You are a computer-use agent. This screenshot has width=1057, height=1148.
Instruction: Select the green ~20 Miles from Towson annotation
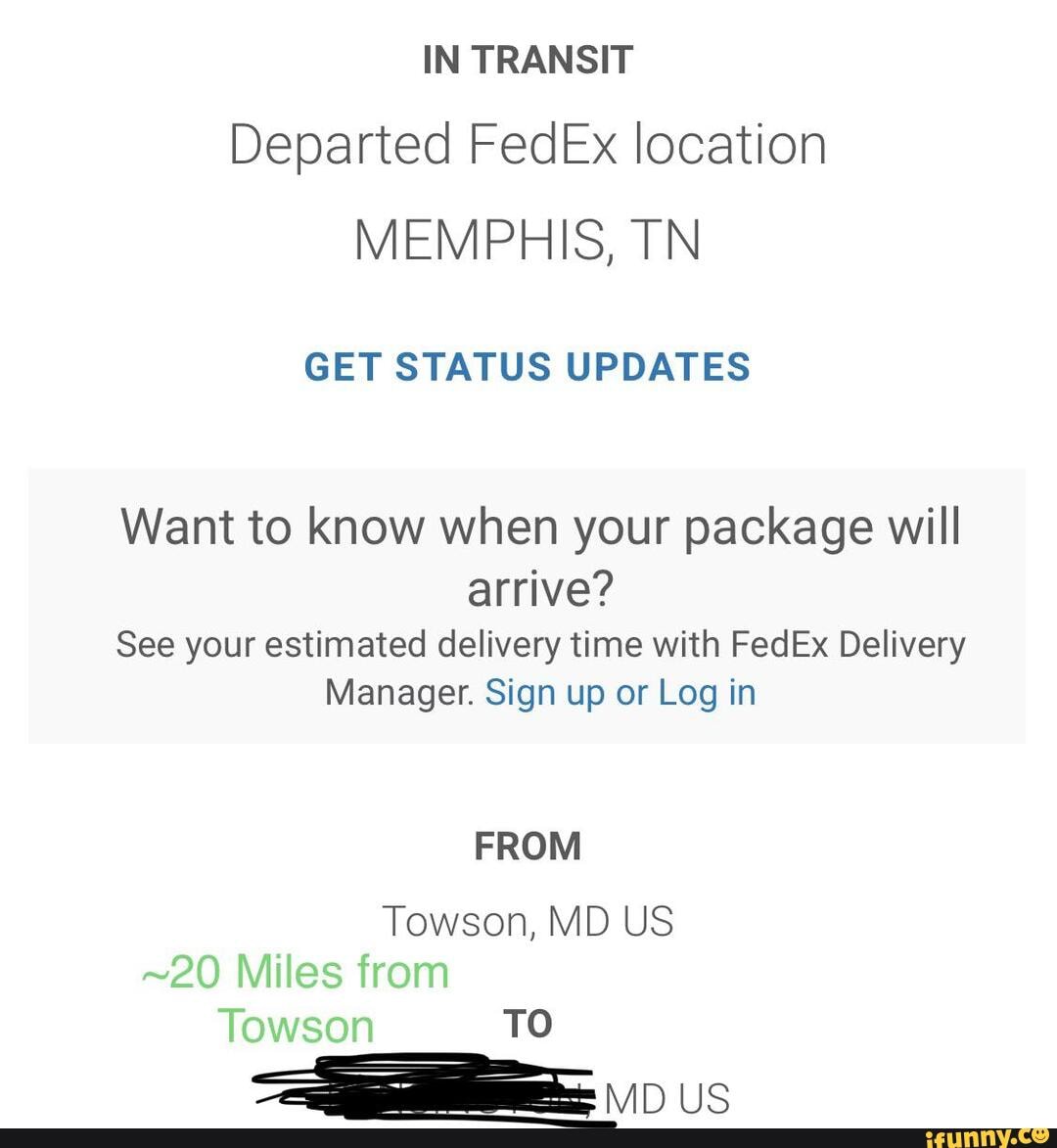tap(294, 998)
